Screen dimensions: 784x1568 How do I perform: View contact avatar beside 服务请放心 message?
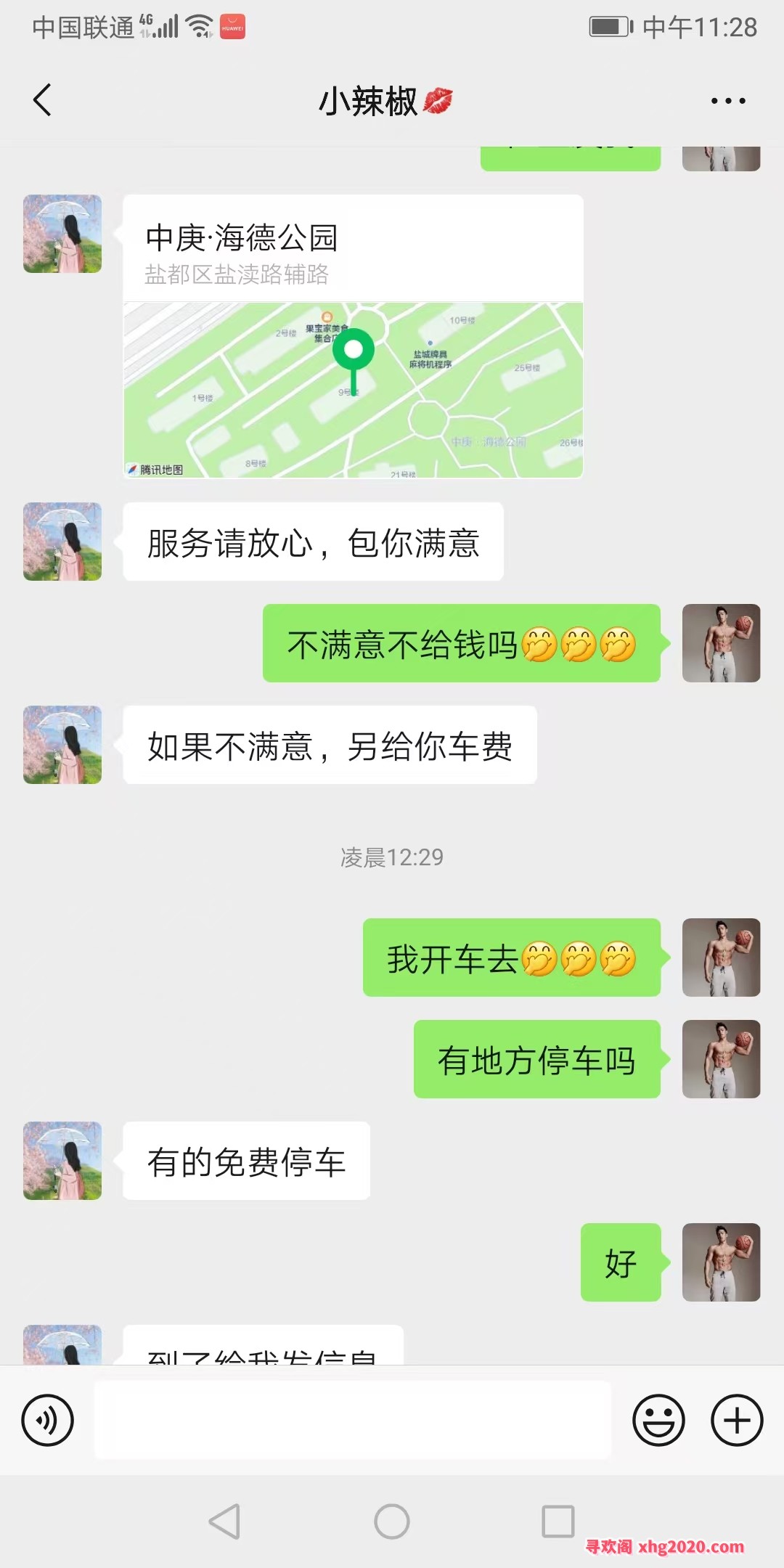click(62, 542)
